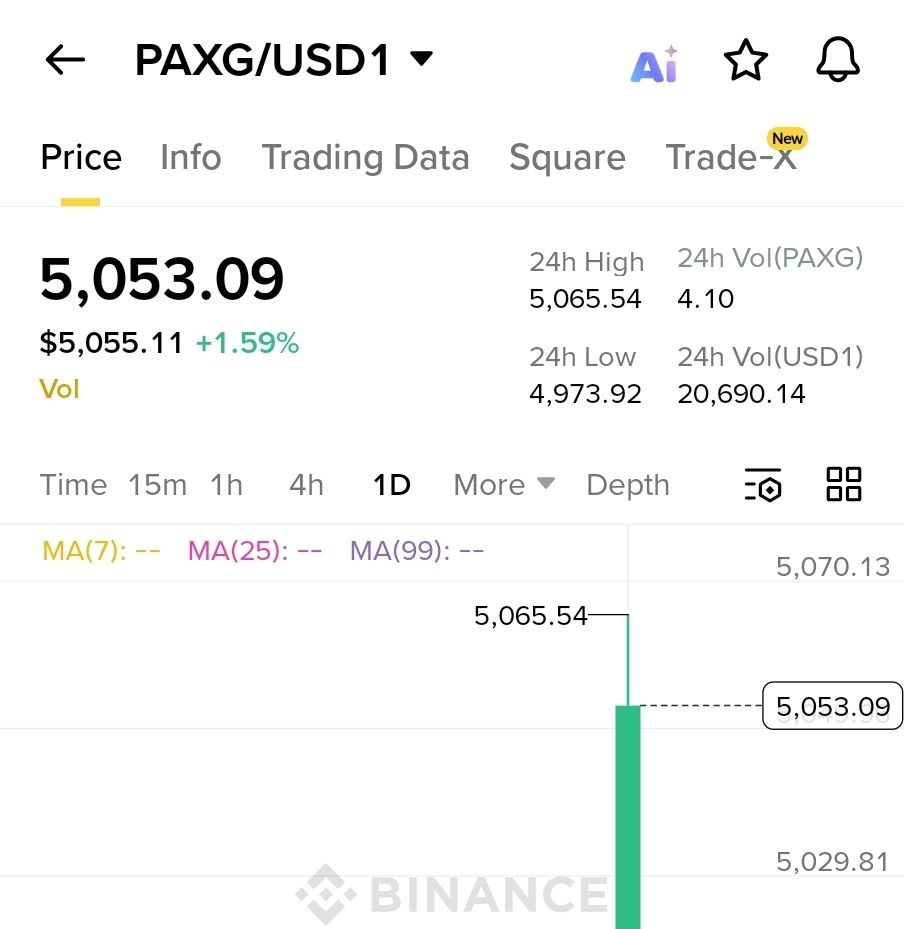Open the chart grid layout icon

tap(843, 484)
